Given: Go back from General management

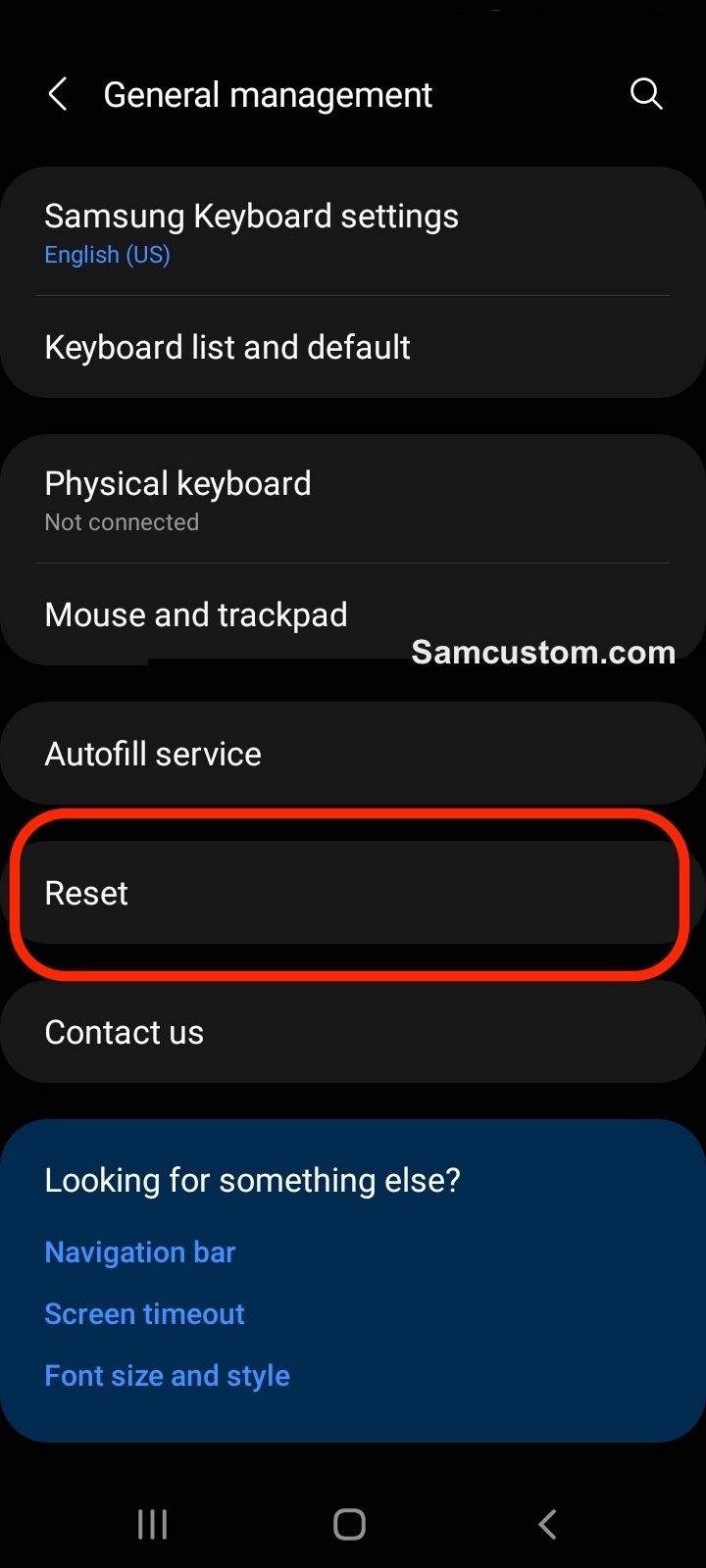Looking at the screenshot, I should (x=58, y=95).
